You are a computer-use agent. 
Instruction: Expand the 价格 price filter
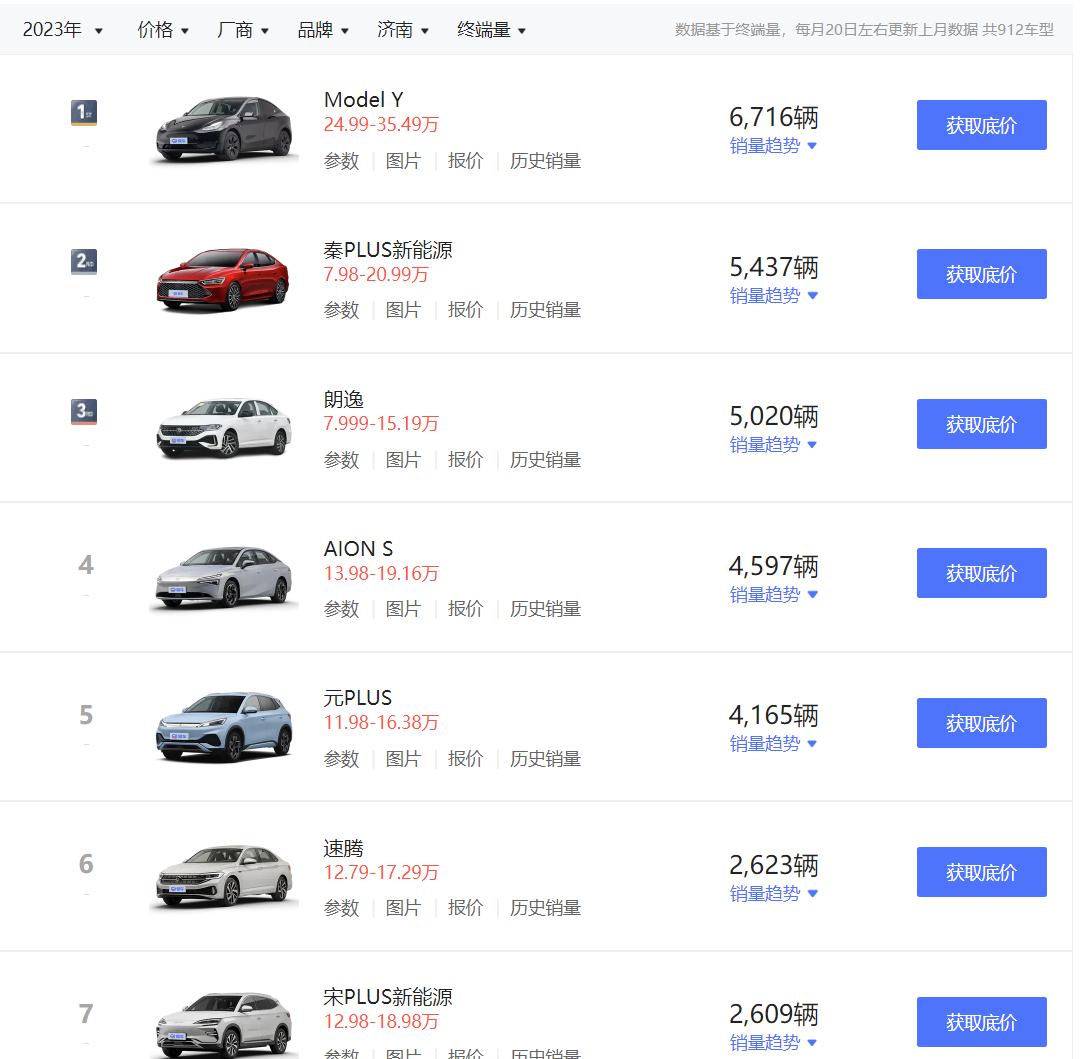tap(163, 30)
